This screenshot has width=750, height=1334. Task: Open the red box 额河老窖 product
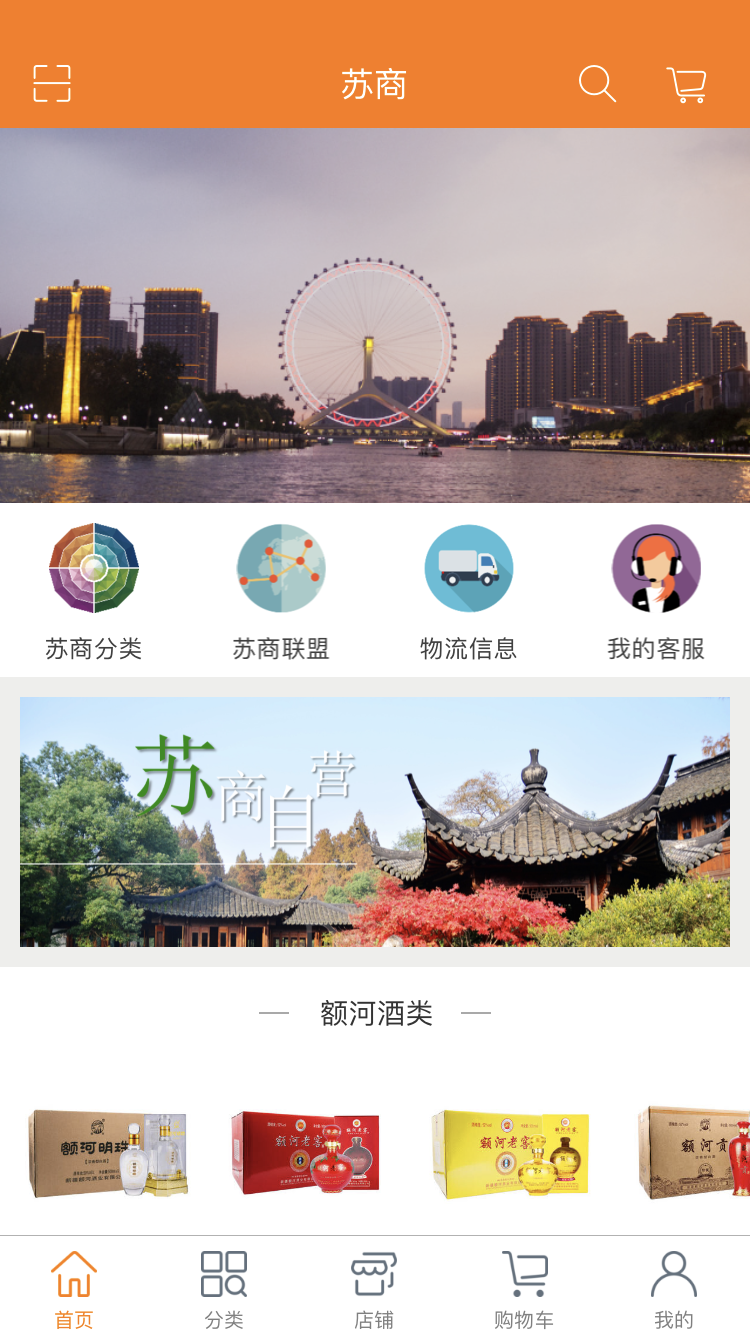tap(306, 1152)
